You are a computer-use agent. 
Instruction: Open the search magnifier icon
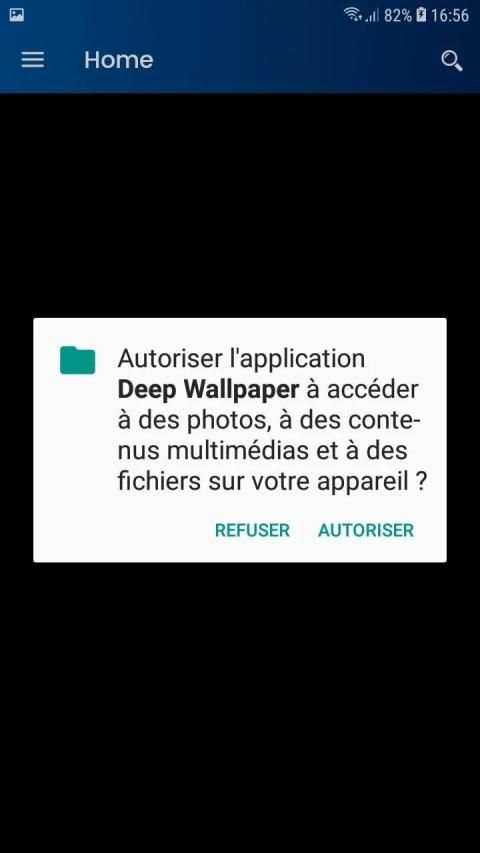[x=451, y=61]
